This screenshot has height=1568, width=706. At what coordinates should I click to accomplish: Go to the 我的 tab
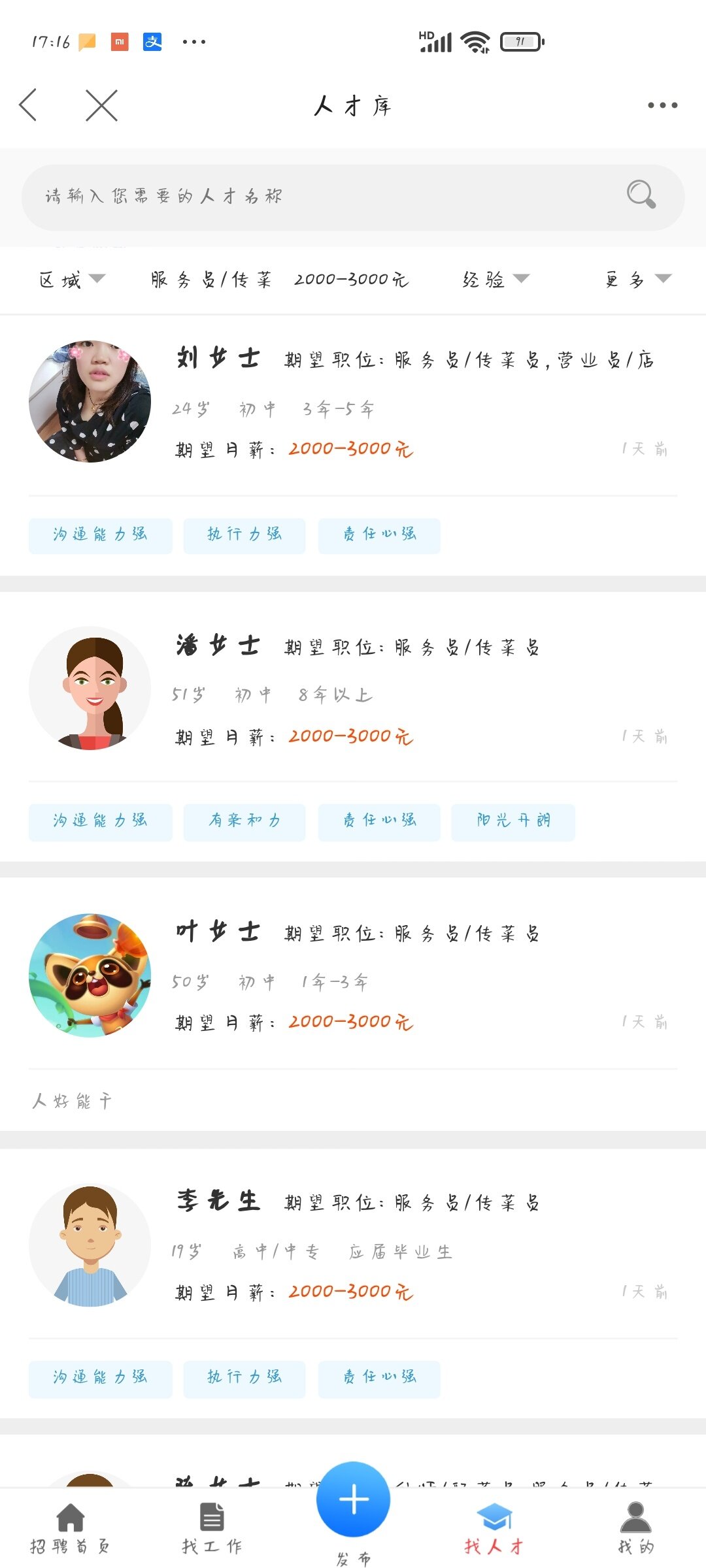click(x=635, y=1529)
